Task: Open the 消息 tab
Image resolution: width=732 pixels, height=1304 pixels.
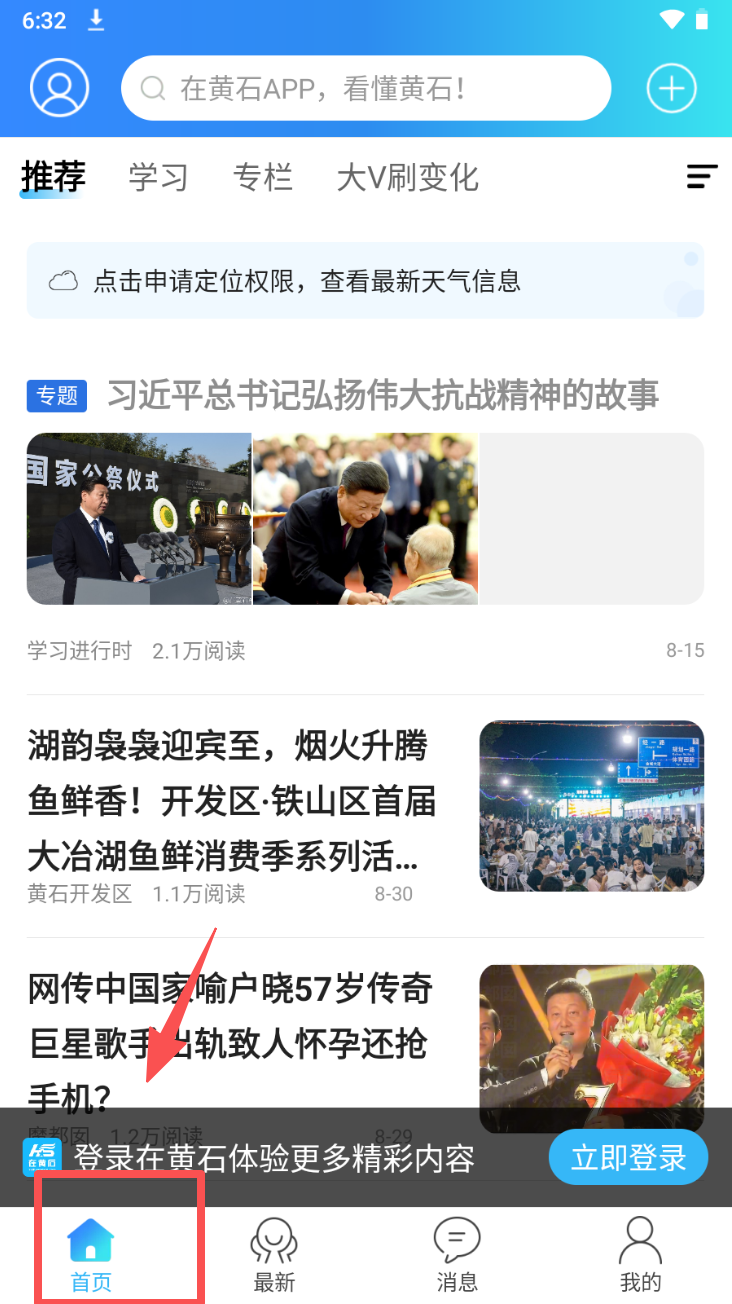Action: [x=457, y=1256]
